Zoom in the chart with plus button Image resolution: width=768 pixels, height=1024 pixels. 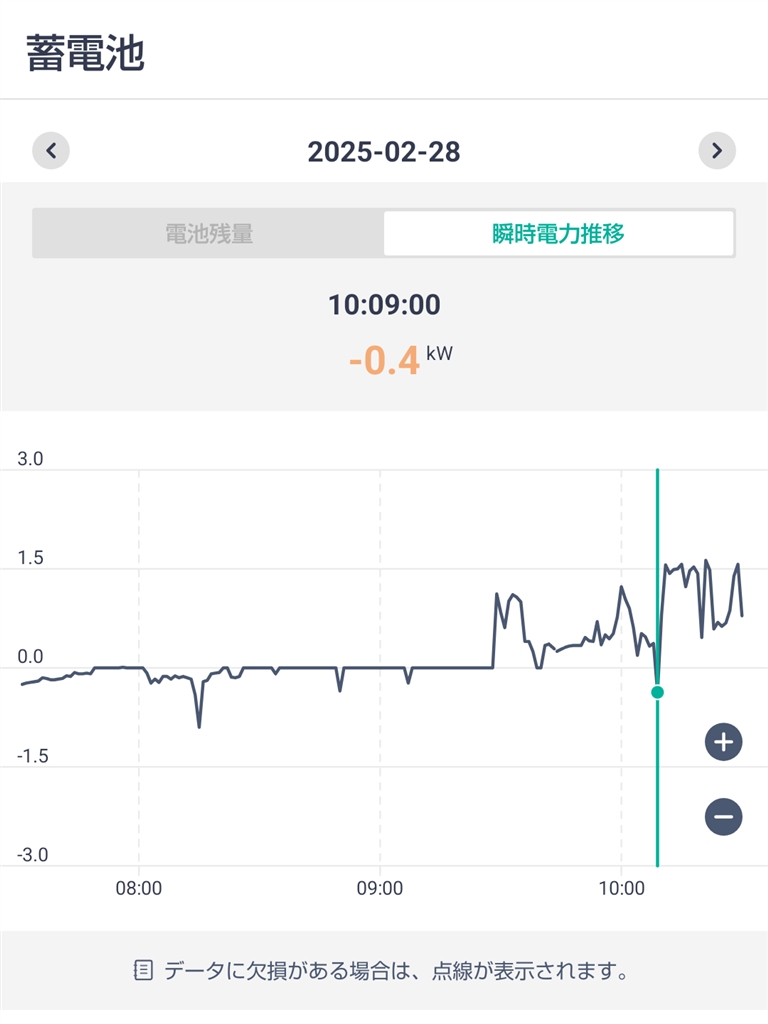click(723, 742)
